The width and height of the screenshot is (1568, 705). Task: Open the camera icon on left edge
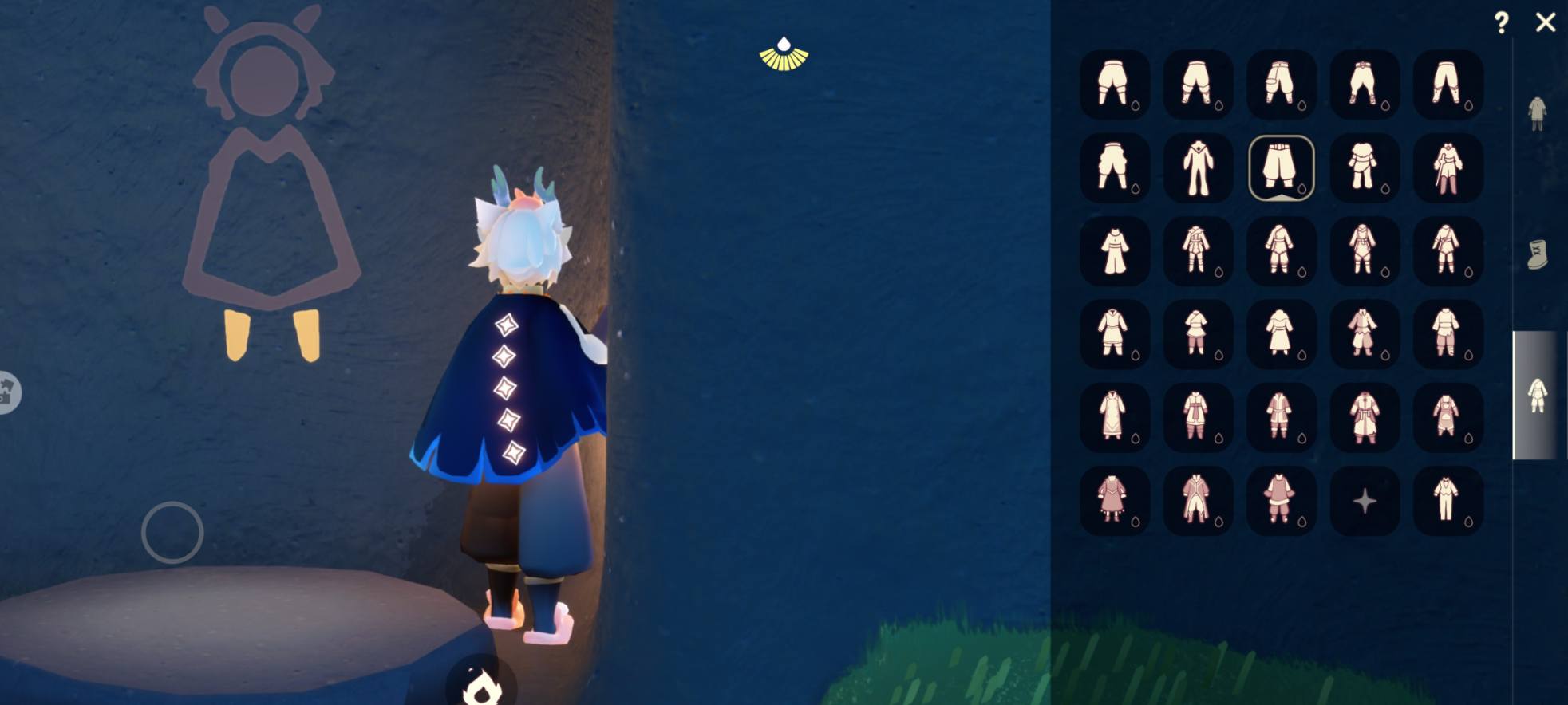[6, 392]
